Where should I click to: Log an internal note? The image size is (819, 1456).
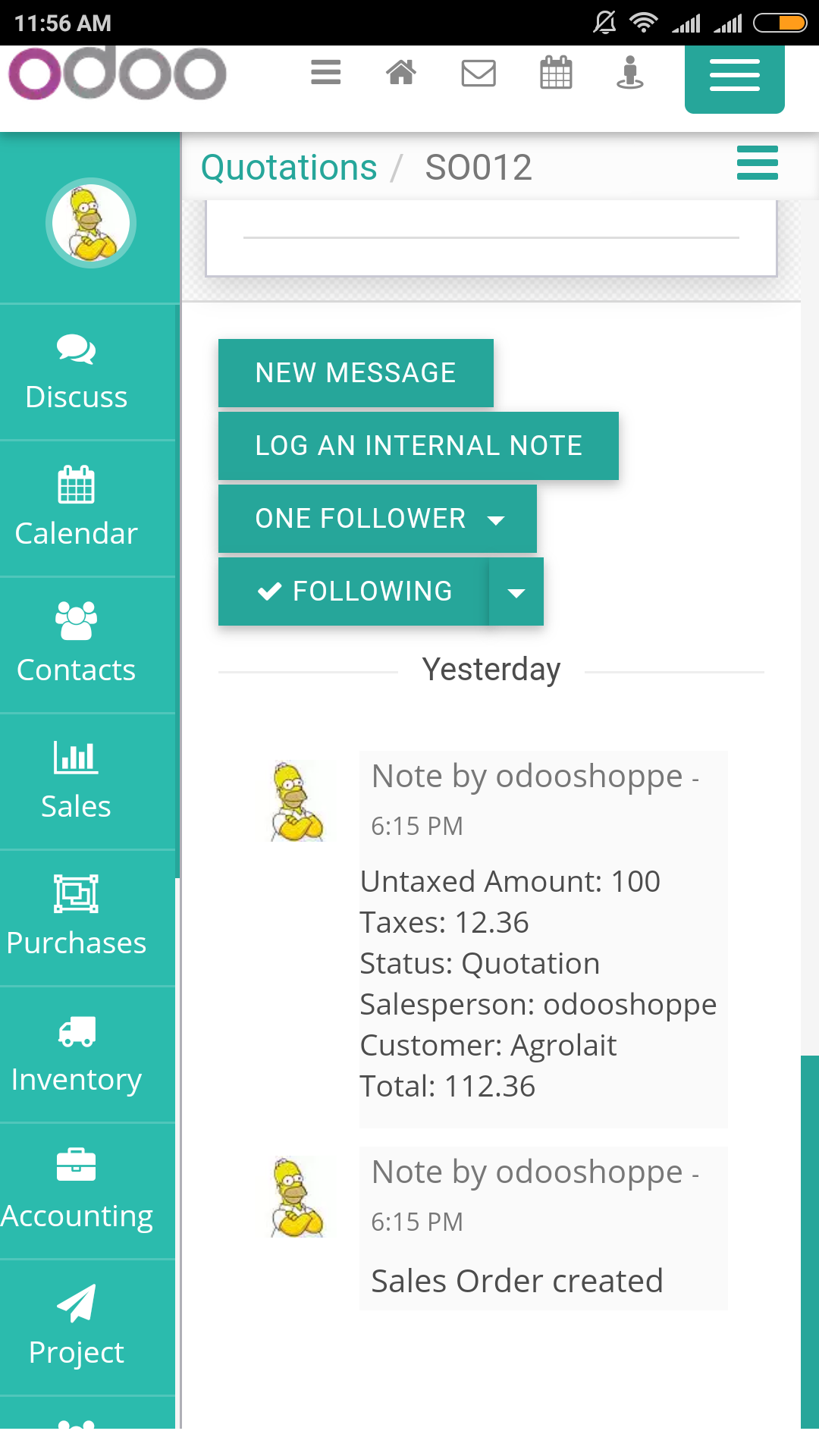(419, 446)
